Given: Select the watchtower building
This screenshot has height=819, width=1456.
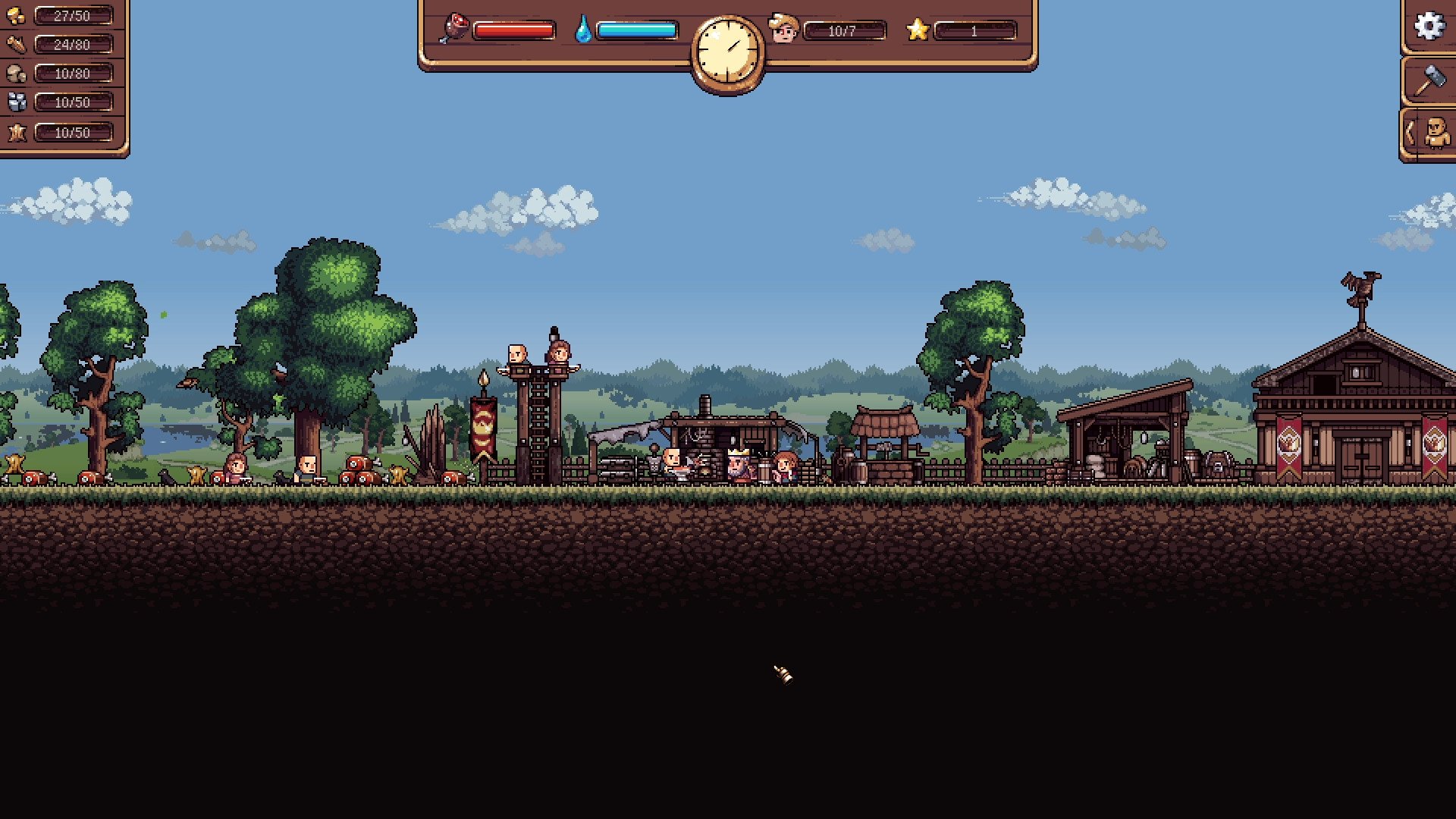Looking at the screenshot, I should [x=538, y=425].
